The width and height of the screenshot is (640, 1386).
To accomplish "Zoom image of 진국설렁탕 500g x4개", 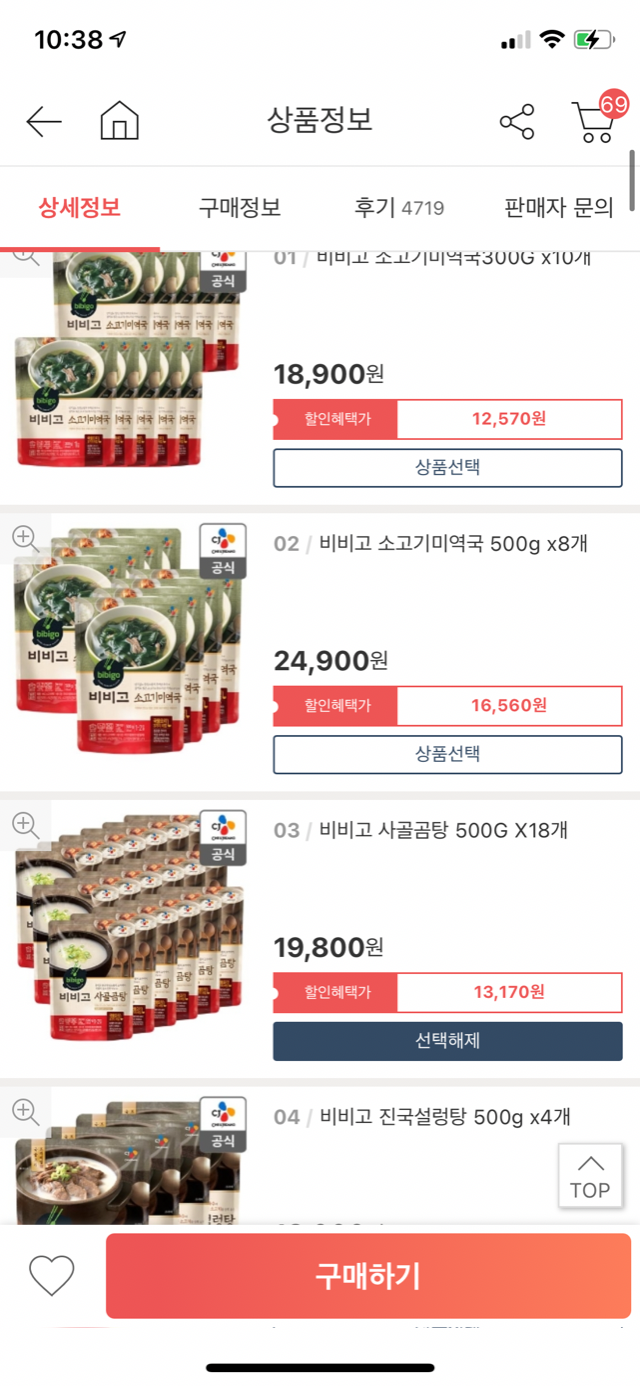I will (x=25, y=1110).
